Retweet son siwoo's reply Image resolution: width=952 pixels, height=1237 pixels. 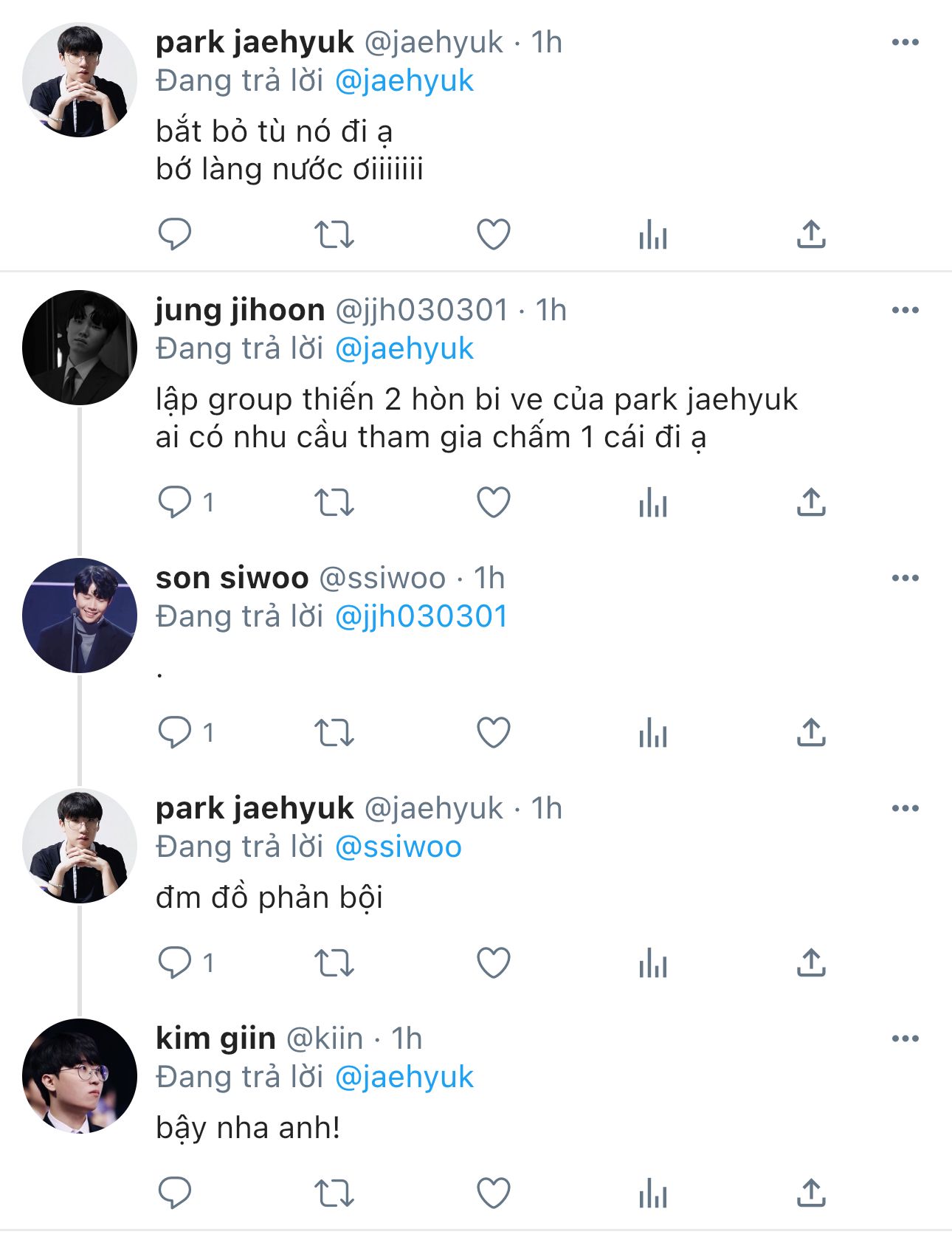[x=334, y=733]
